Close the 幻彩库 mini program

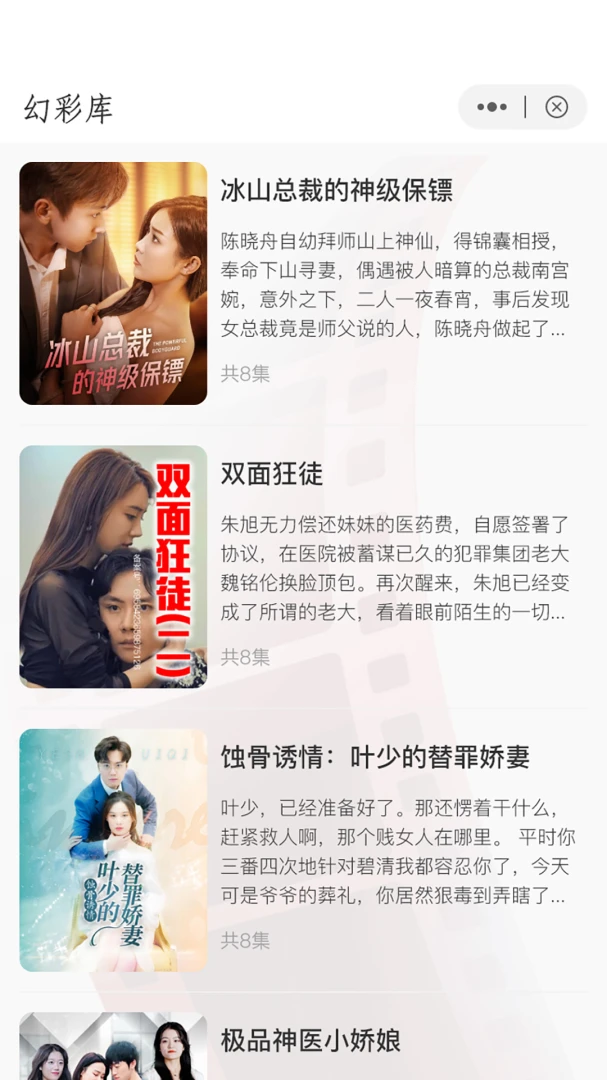point(557,107)
